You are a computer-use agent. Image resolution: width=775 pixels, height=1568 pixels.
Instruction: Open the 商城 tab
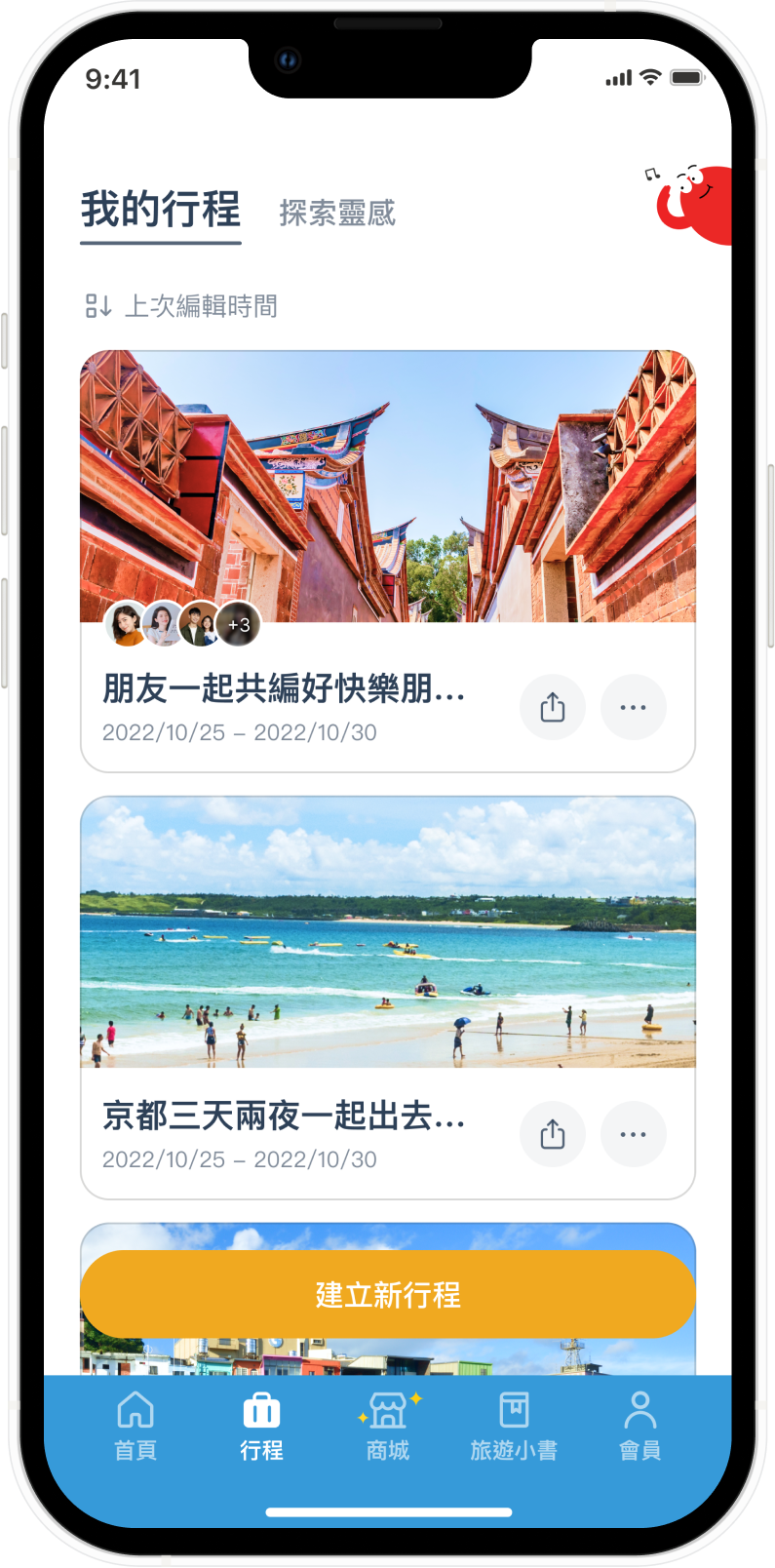tap(388, 1426)
